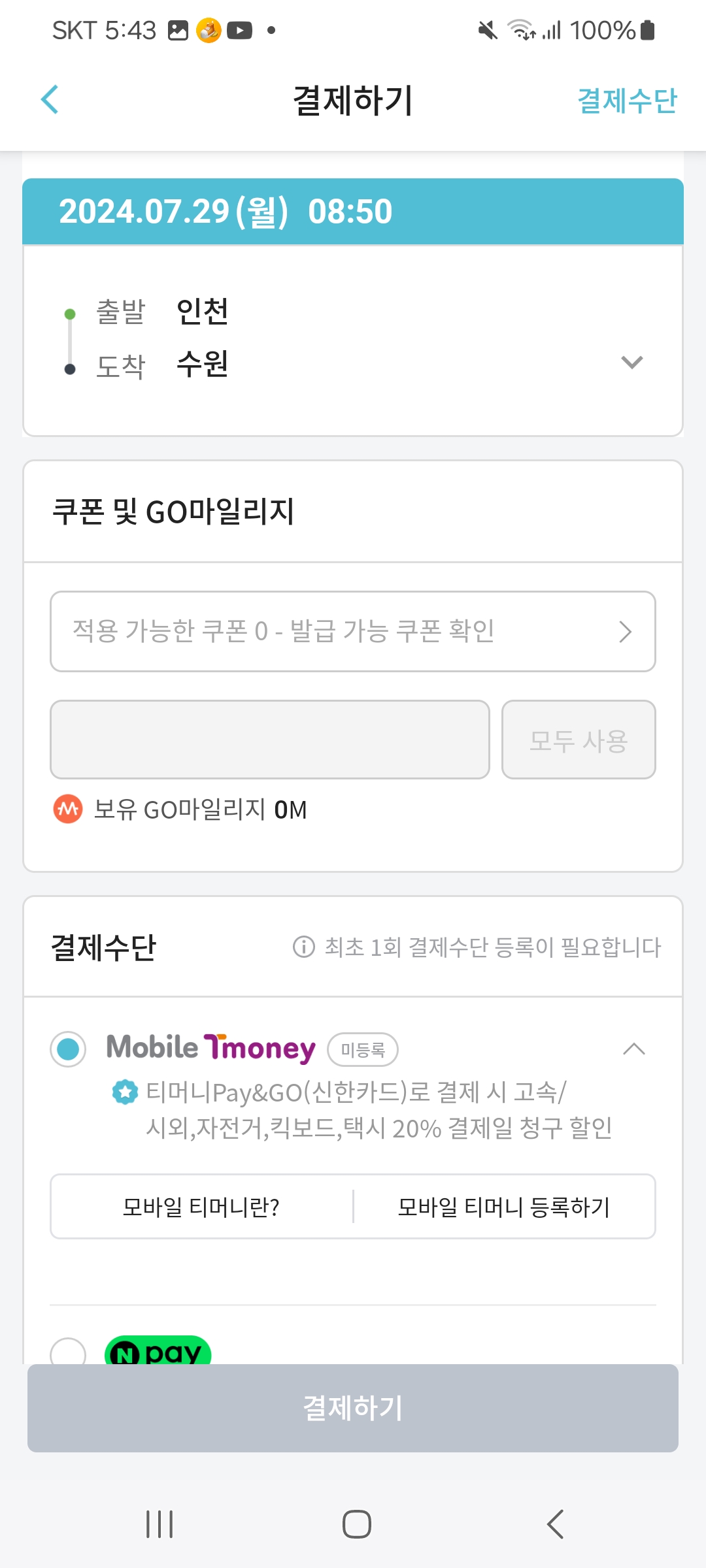Viewport: 706px width, 1568px height.
Task: Tap the back arrow in the header
Action: point(50,99)
